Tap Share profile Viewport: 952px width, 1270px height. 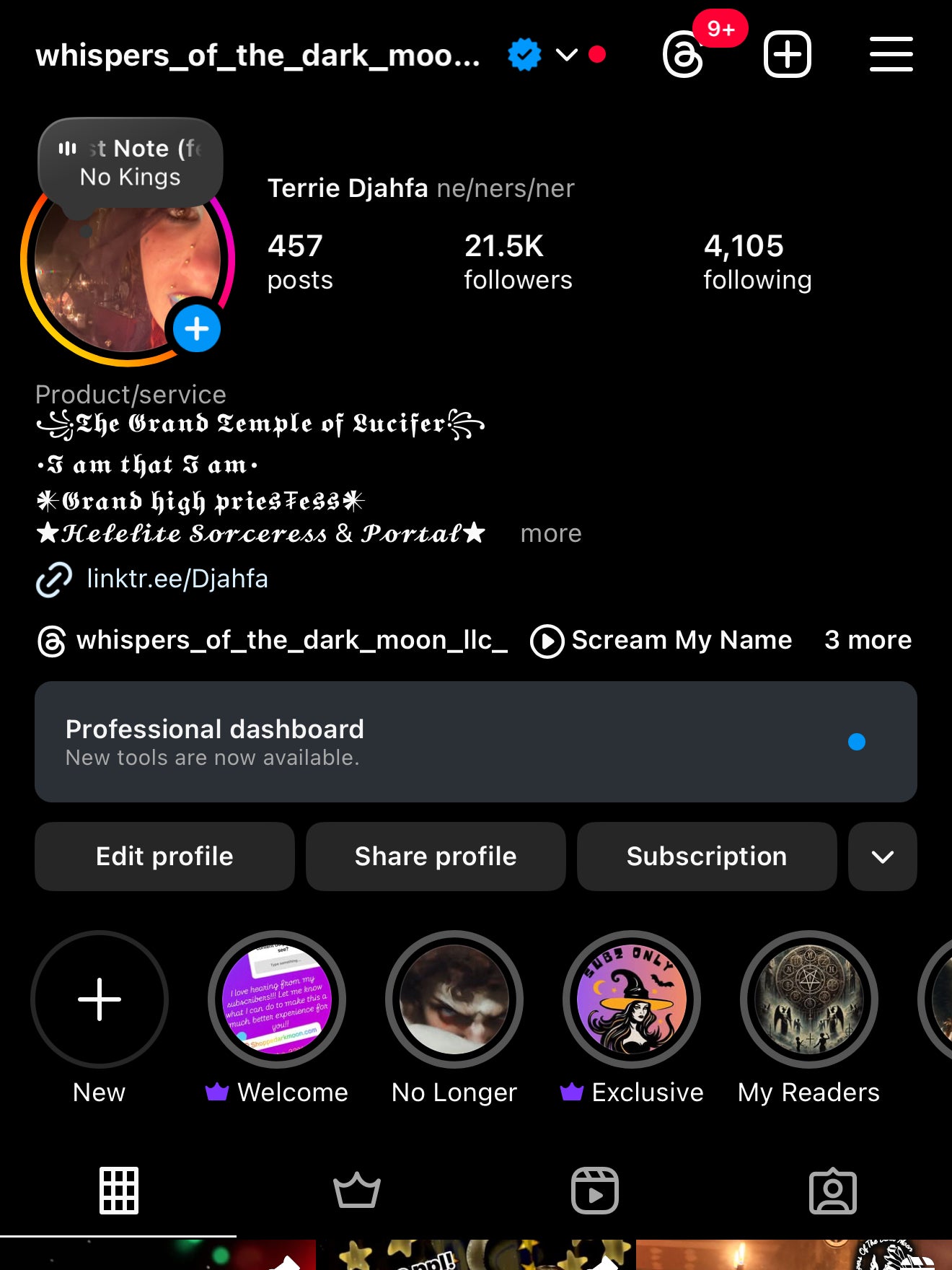(x=436, y=857)
